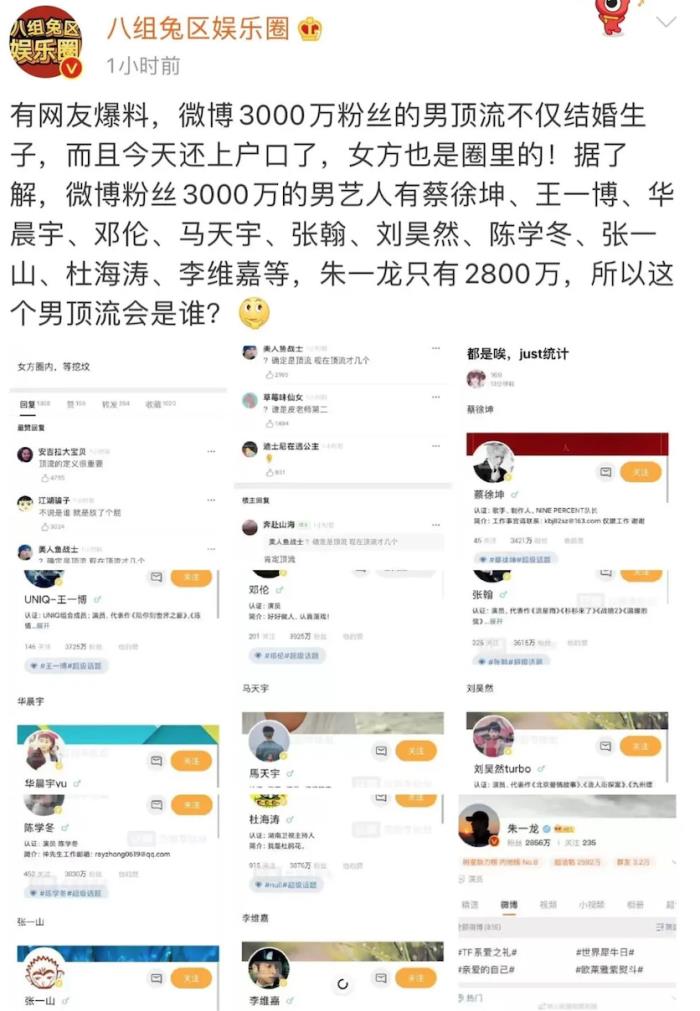Image resolution: width=700 pixels, height=1011 pixels.
Task: Open the 八组兔区娱乐圈 profile avatar
Action: tap(47, 42)
